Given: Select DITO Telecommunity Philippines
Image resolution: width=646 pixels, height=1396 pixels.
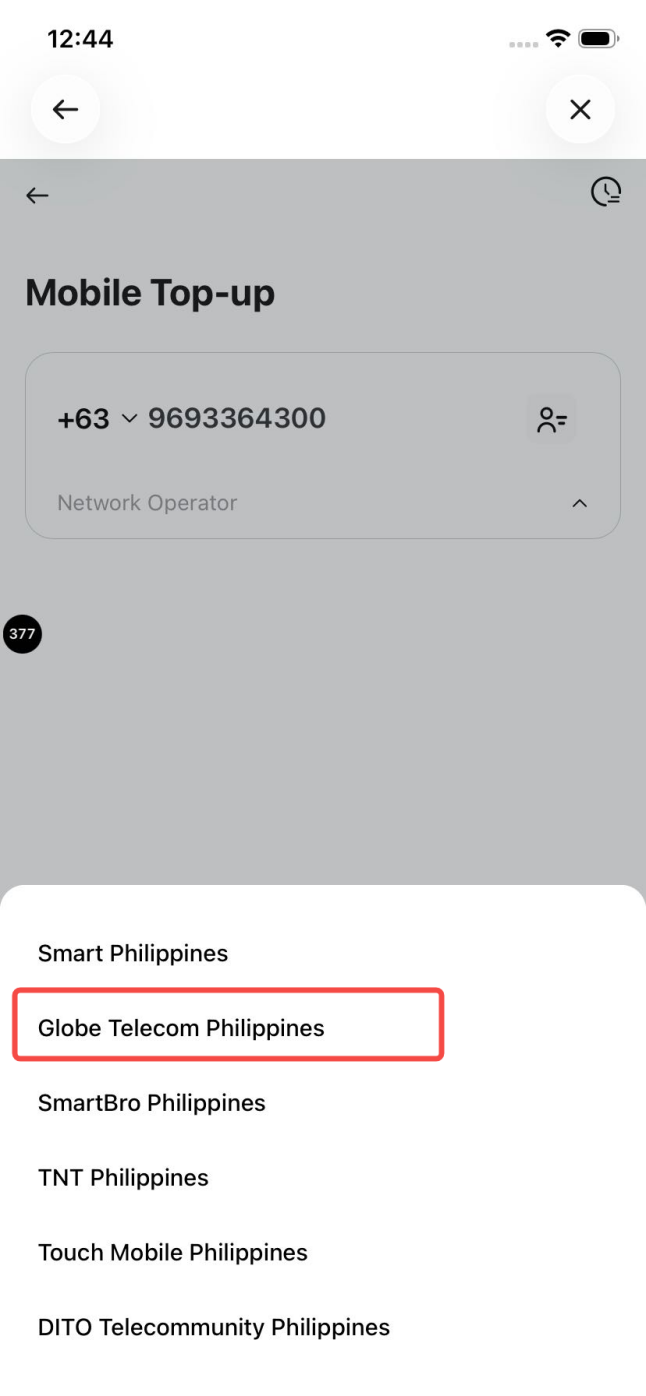Looking at the screenshot, I should tap(214, 1328).
